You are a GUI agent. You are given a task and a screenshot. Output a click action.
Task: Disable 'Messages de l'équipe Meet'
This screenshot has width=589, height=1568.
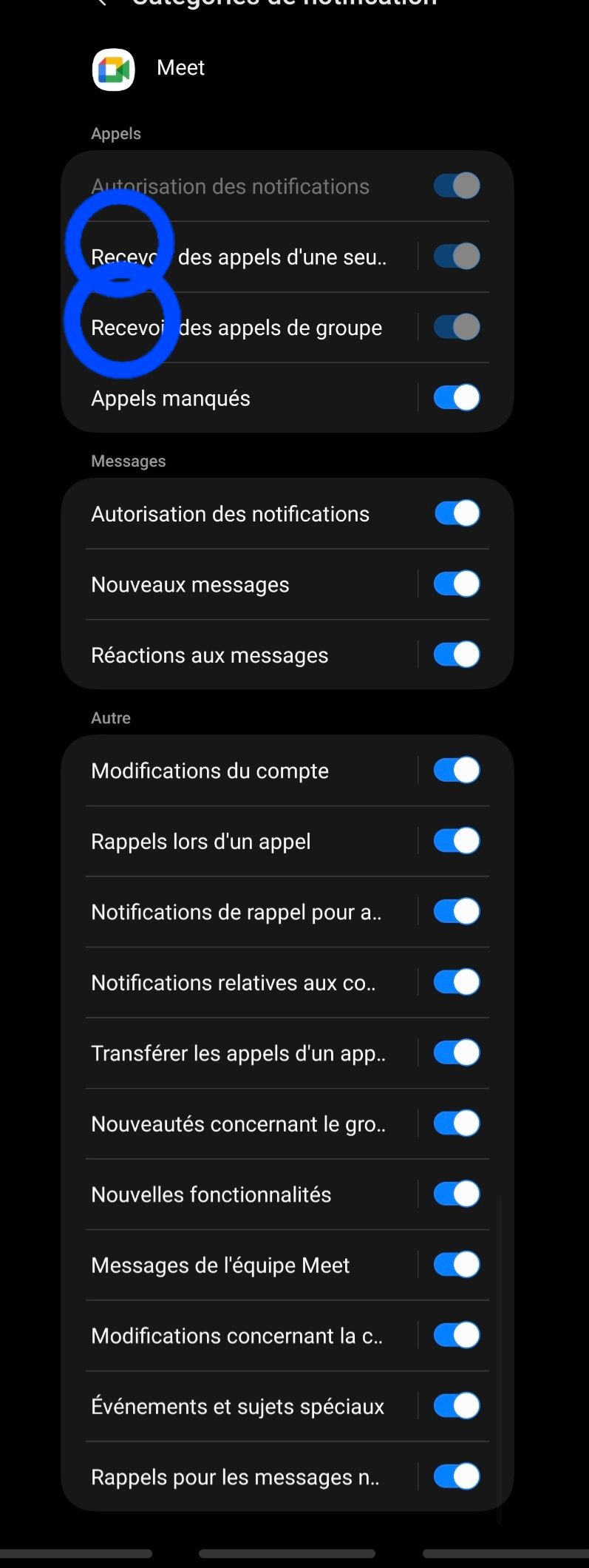tap(455, 1264)
